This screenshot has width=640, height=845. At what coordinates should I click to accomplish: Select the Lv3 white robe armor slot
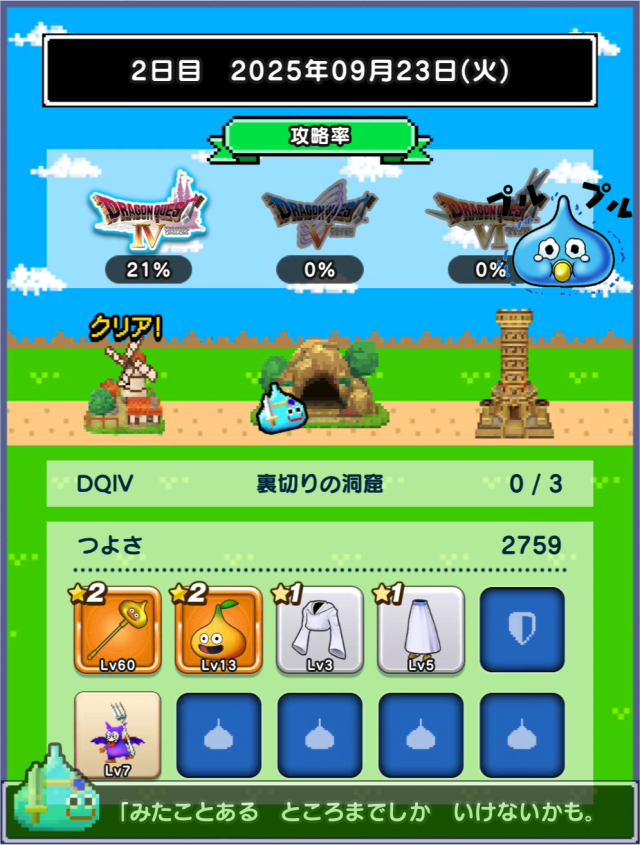tap(319, 630)
